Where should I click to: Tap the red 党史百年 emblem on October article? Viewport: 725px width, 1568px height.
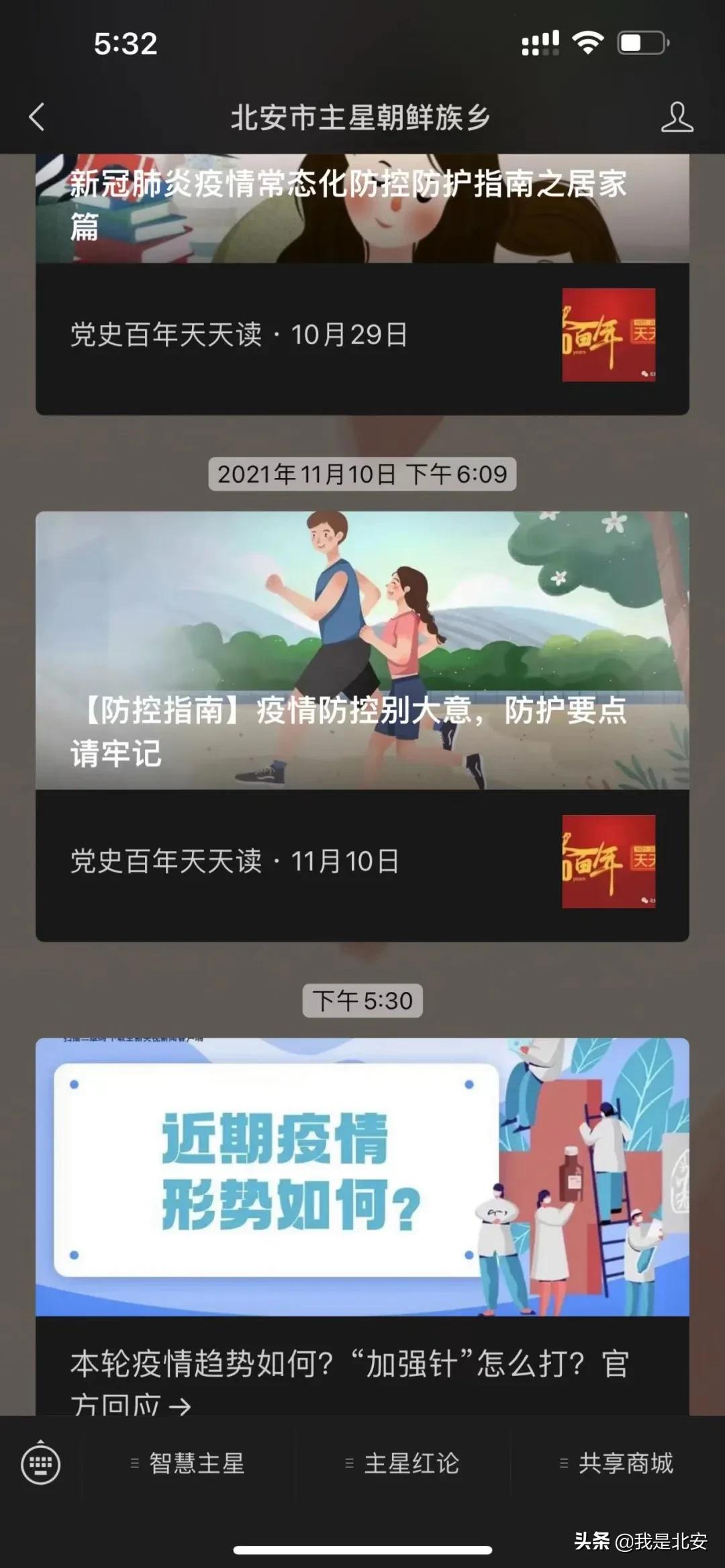pos(608,336)
